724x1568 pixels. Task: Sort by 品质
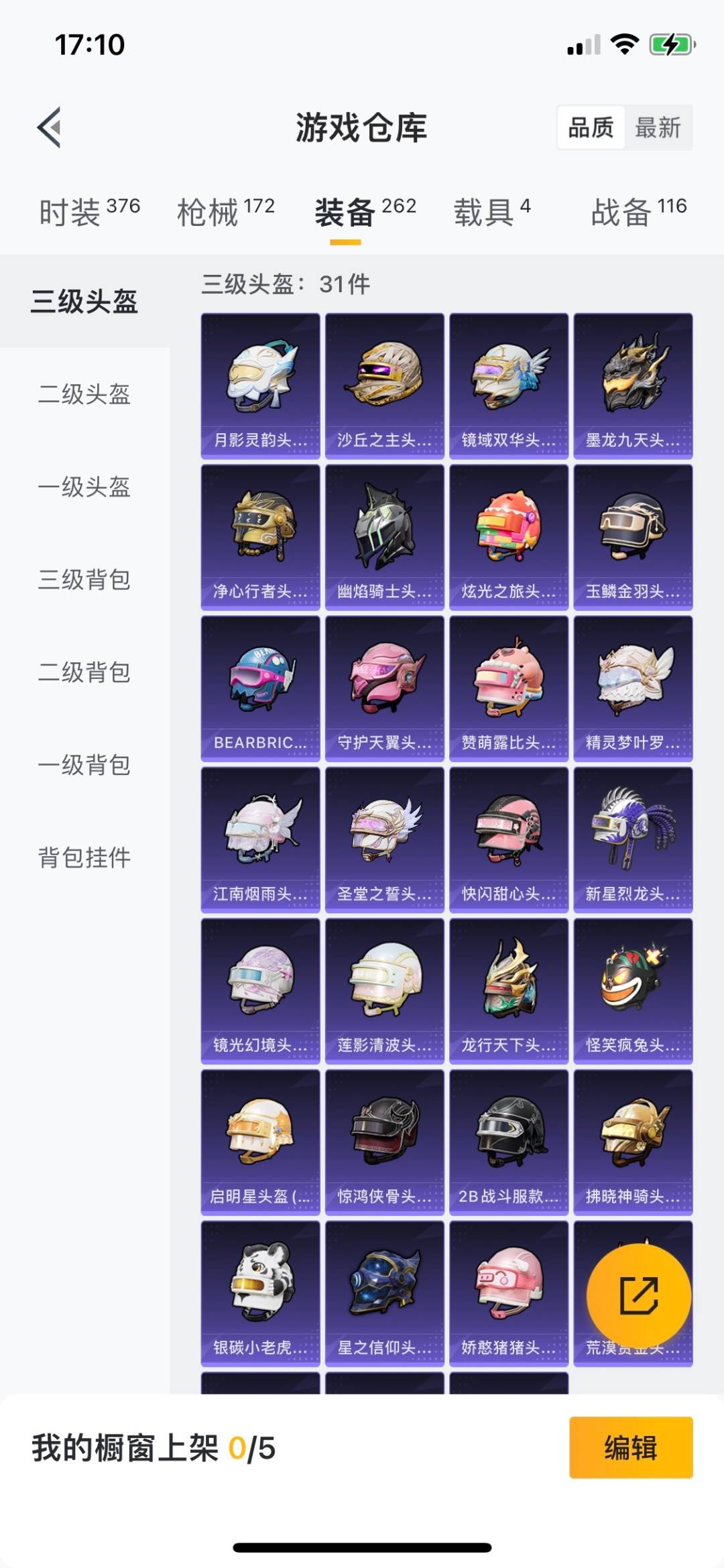(591, 127)
